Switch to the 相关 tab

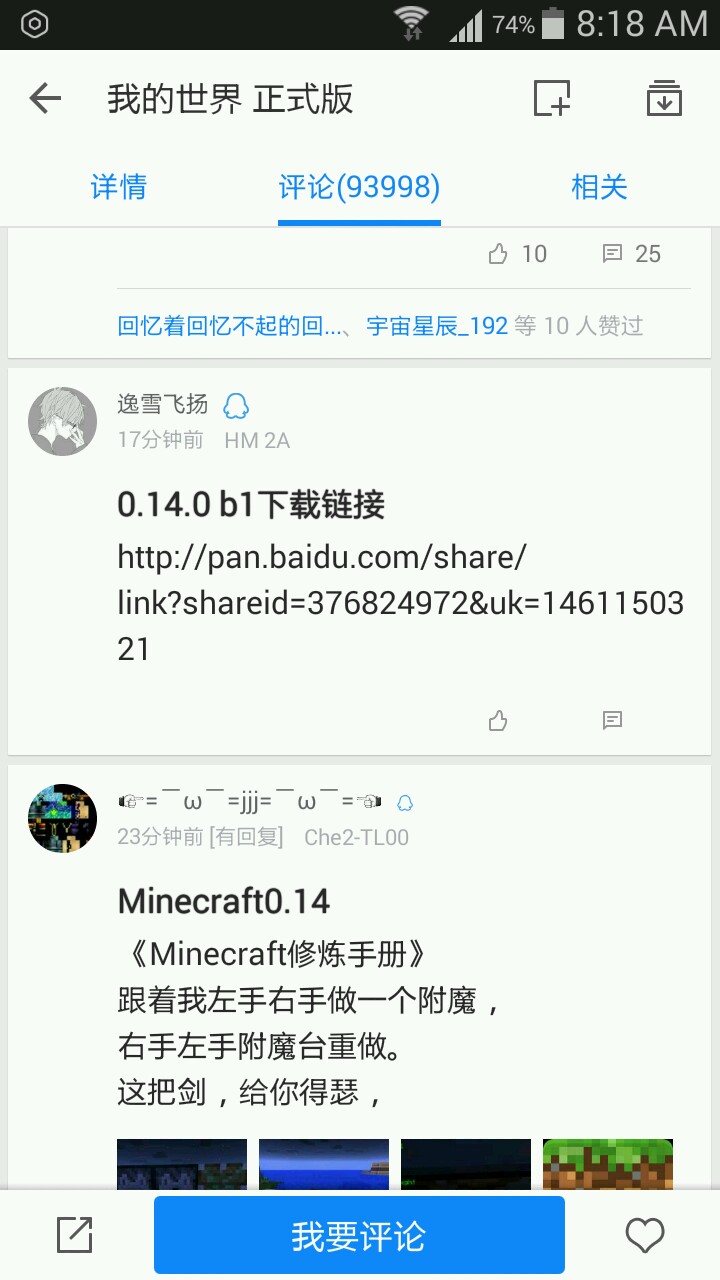click(599, 187)
